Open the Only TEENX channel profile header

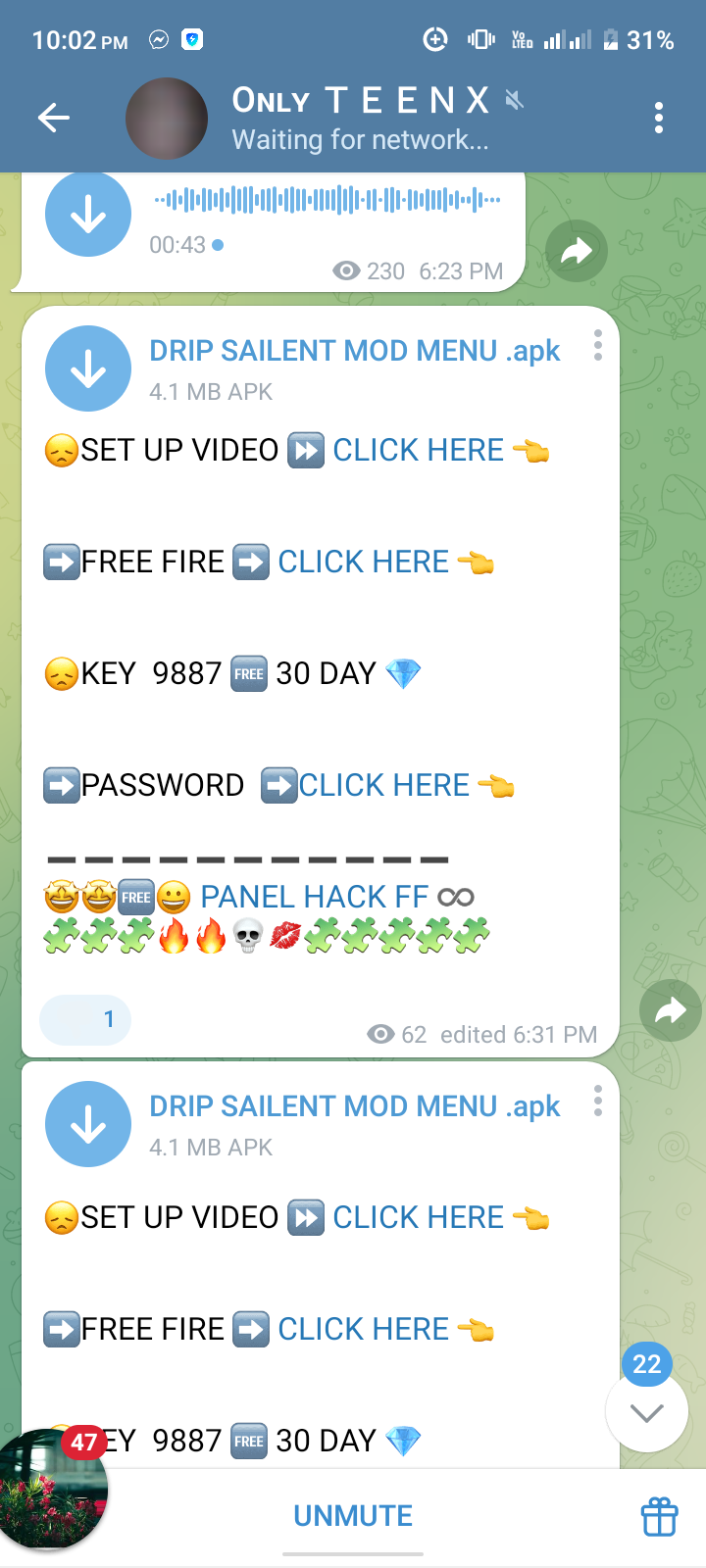coord(359,119)
